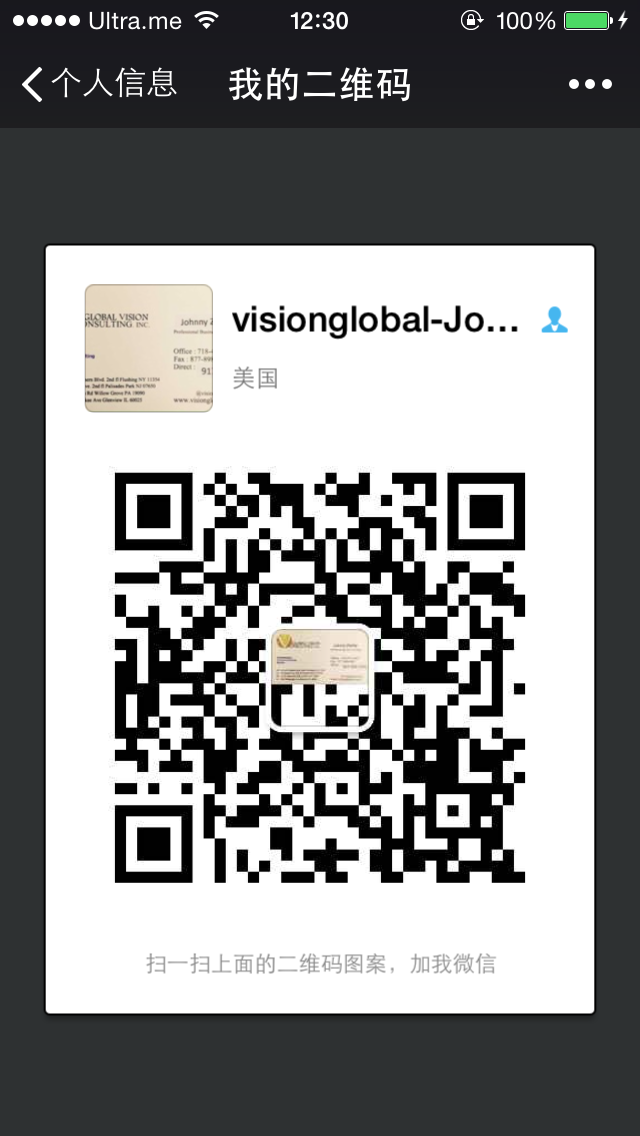This screenshot has height=1136, width=640.
Task: Go back to 个人信息
Action: pos(98,84)
